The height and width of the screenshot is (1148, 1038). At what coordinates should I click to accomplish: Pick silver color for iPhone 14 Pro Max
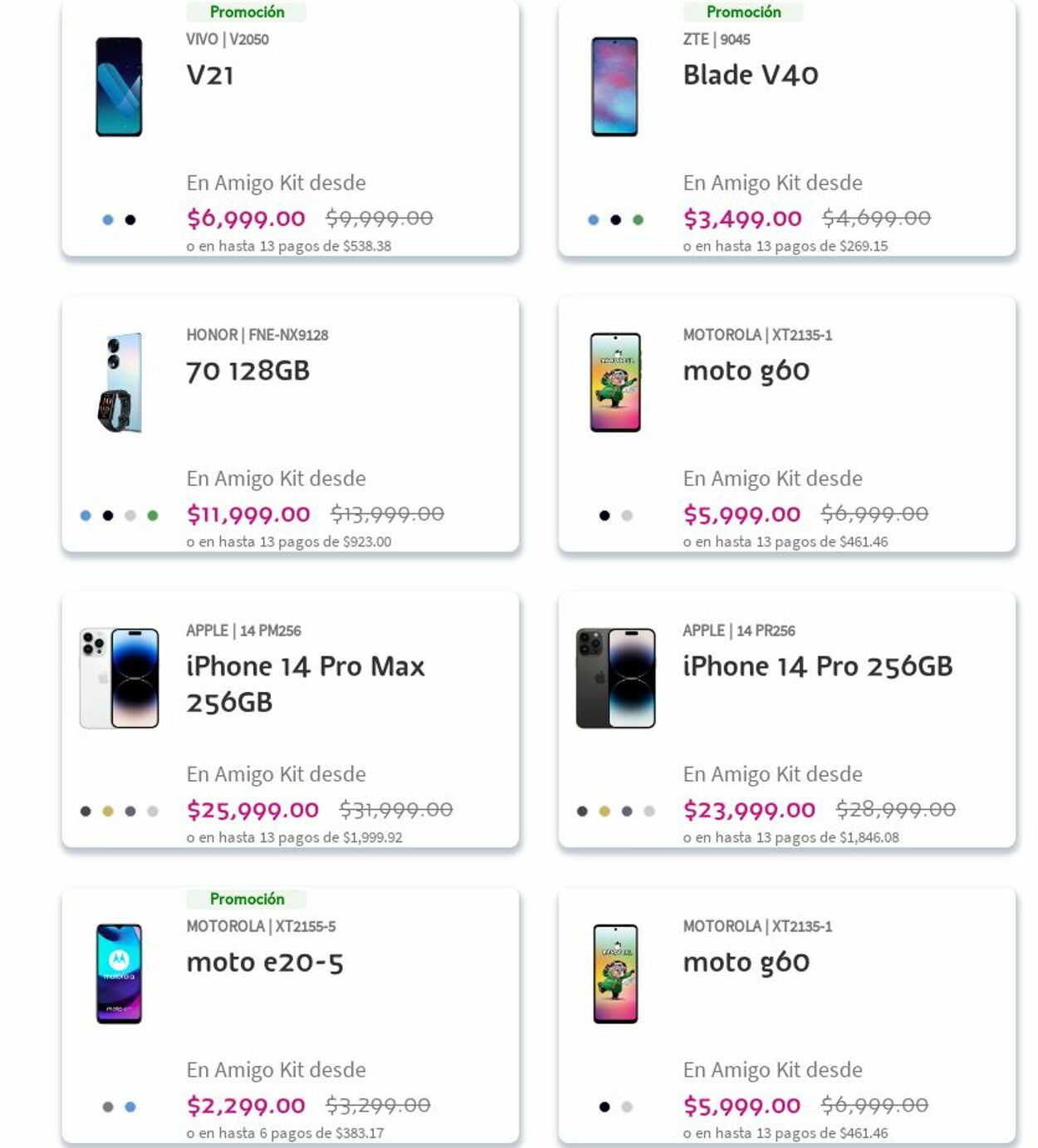[153, 812]
